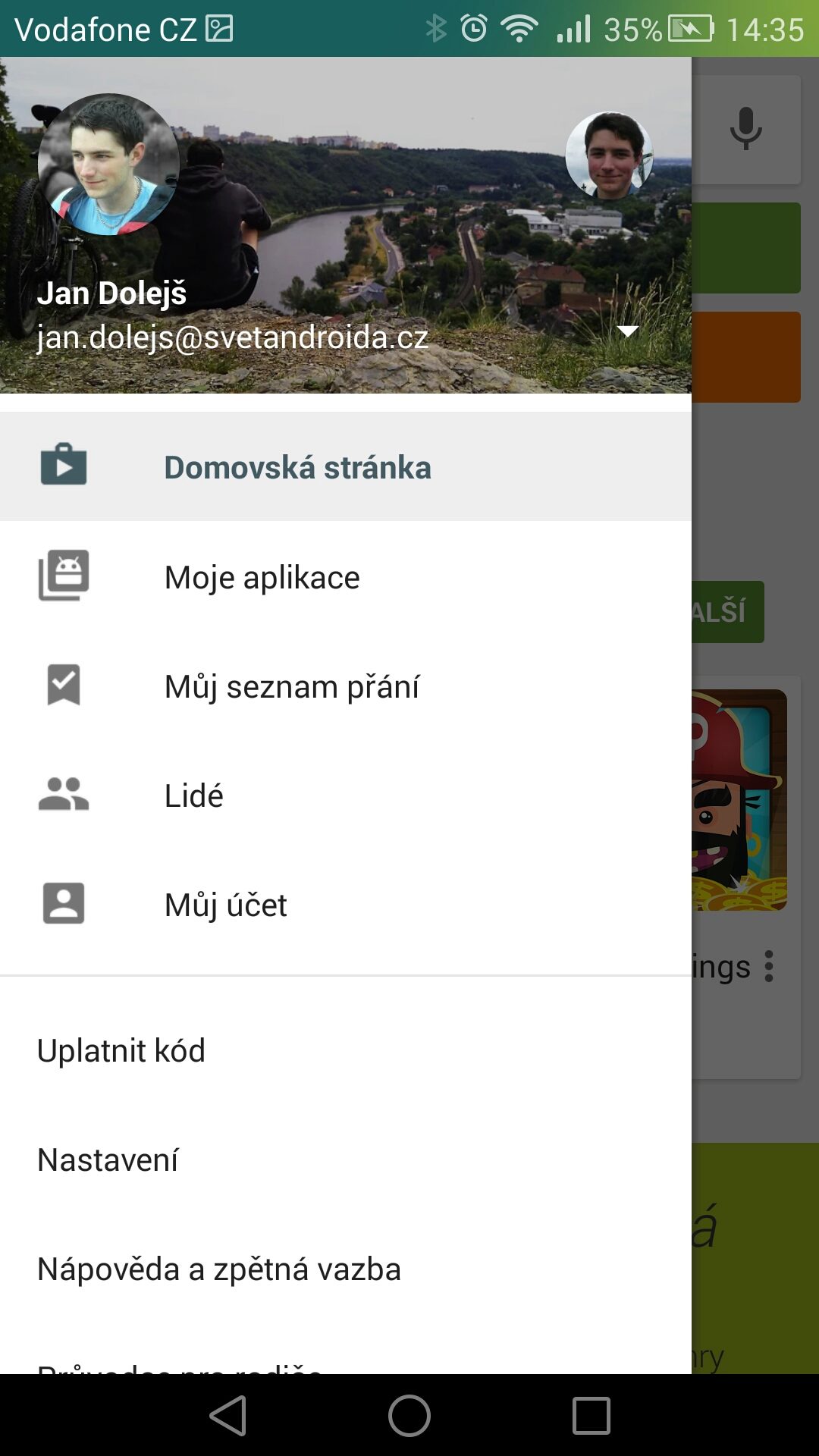Tap the system back button
The height and width of the screenshot is (1456, 819).
pyautogui.click(x=228, y=1415)
